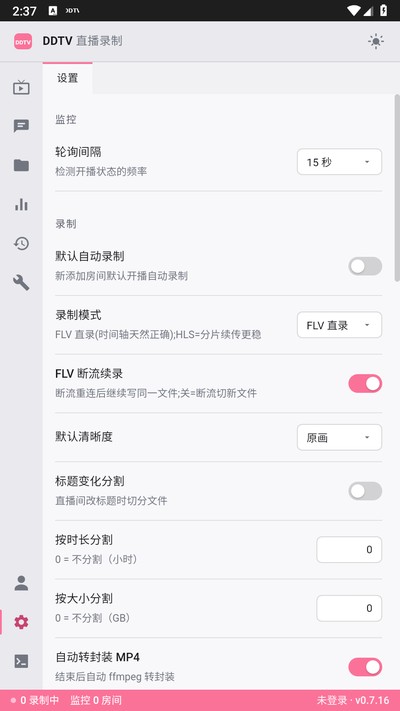The width and height of the screenshot is (400, 711).
Task: Turn off 自动转封装 MP4 switch
Action: tap(365, 667)
